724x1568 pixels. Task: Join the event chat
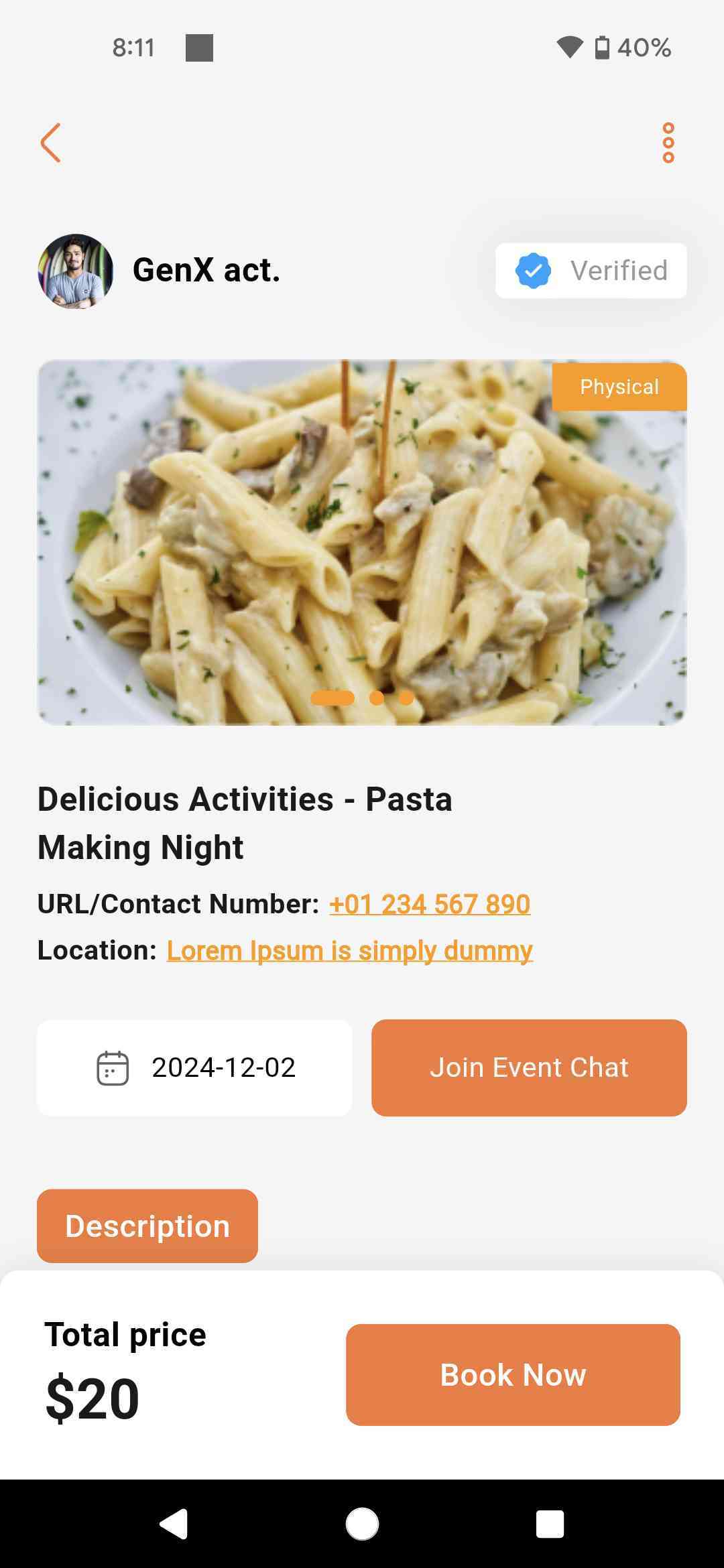coord(529,1067)
